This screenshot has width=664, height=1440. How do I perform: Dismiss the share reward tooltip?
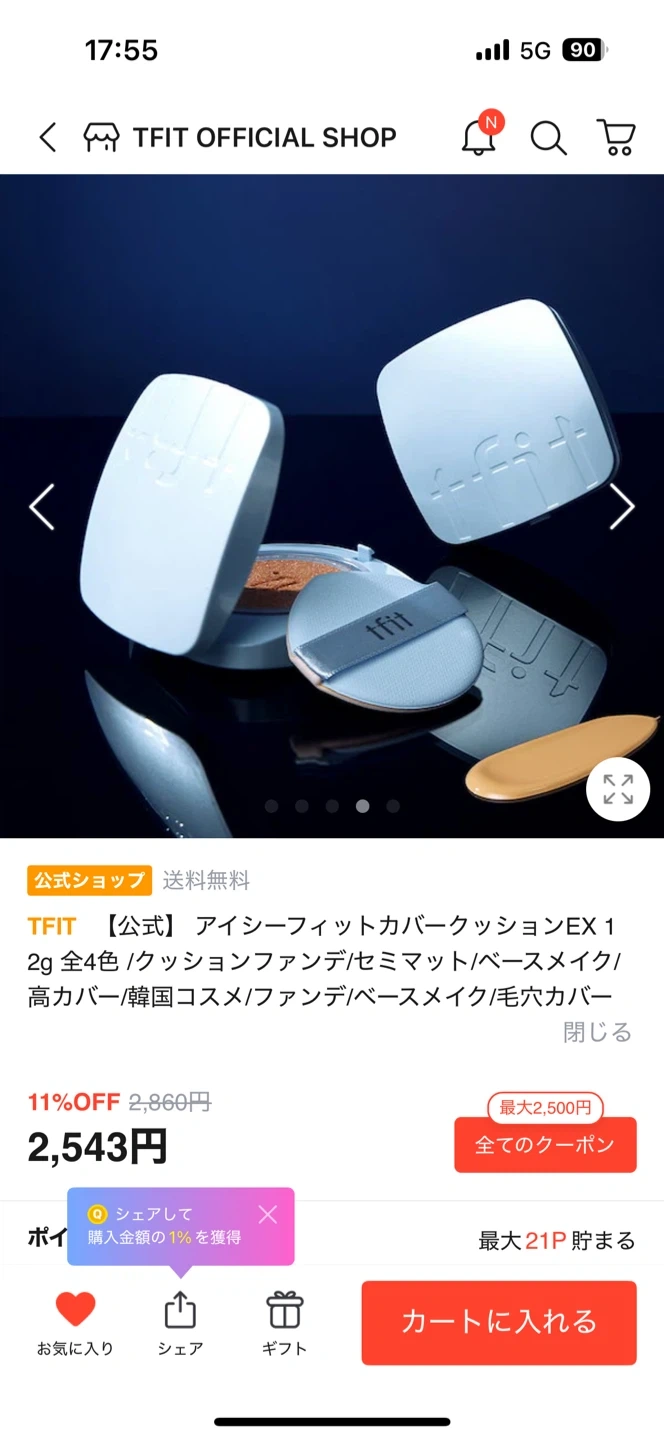pos(267,1214)
